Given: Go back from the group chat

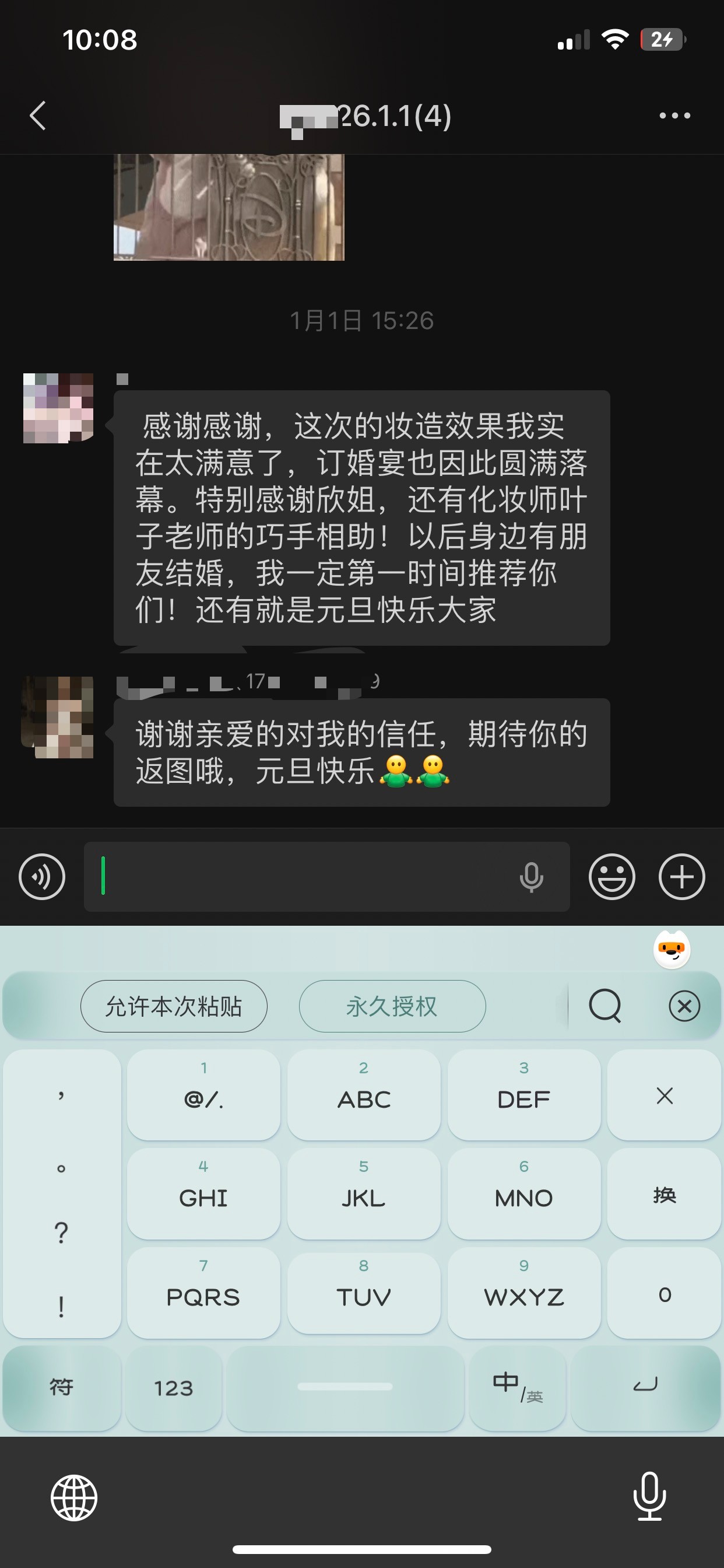Looking at the screenshot, I should pyautogui.click(x=38, y=116).
